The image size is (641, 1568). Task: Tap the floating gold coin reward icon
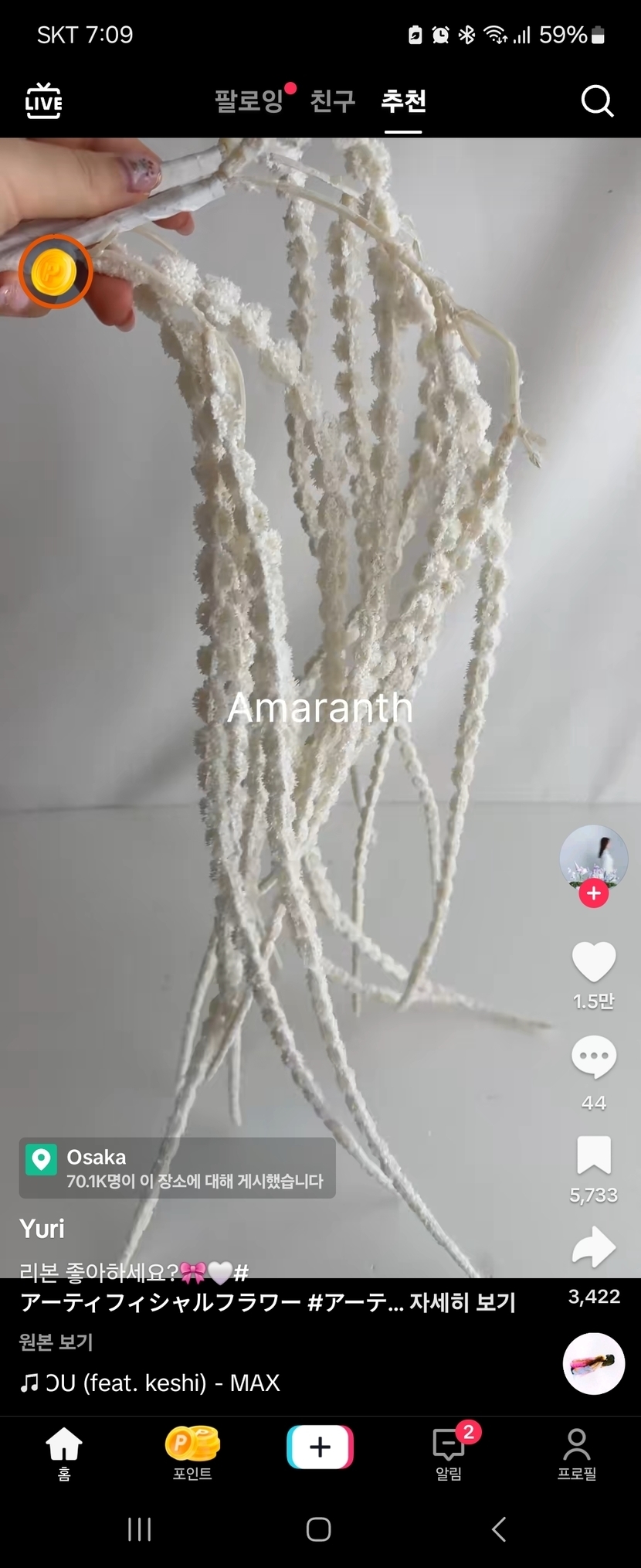(x=56, y=271)
